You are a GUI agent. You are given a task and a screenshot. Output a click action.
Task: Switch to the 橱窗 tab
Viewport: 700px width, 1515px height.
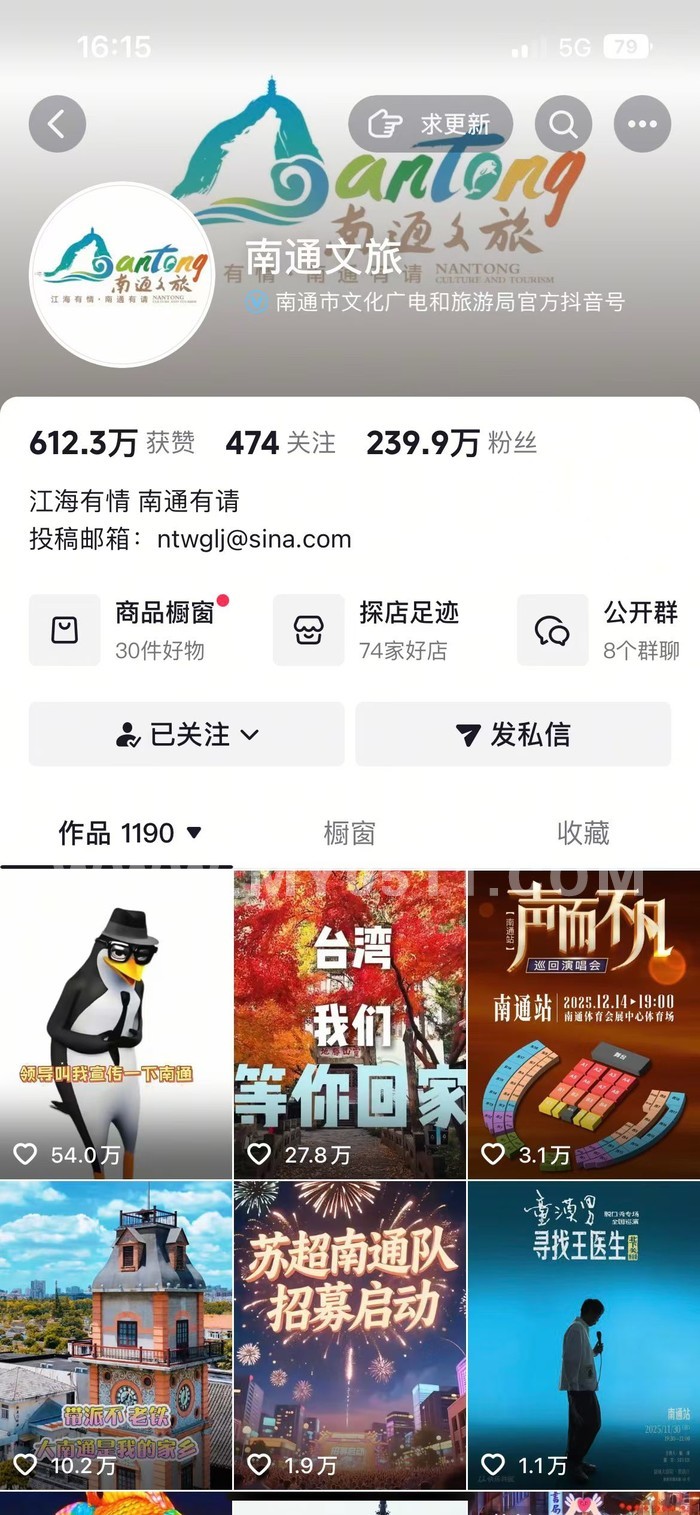click(x=349, y=833)
